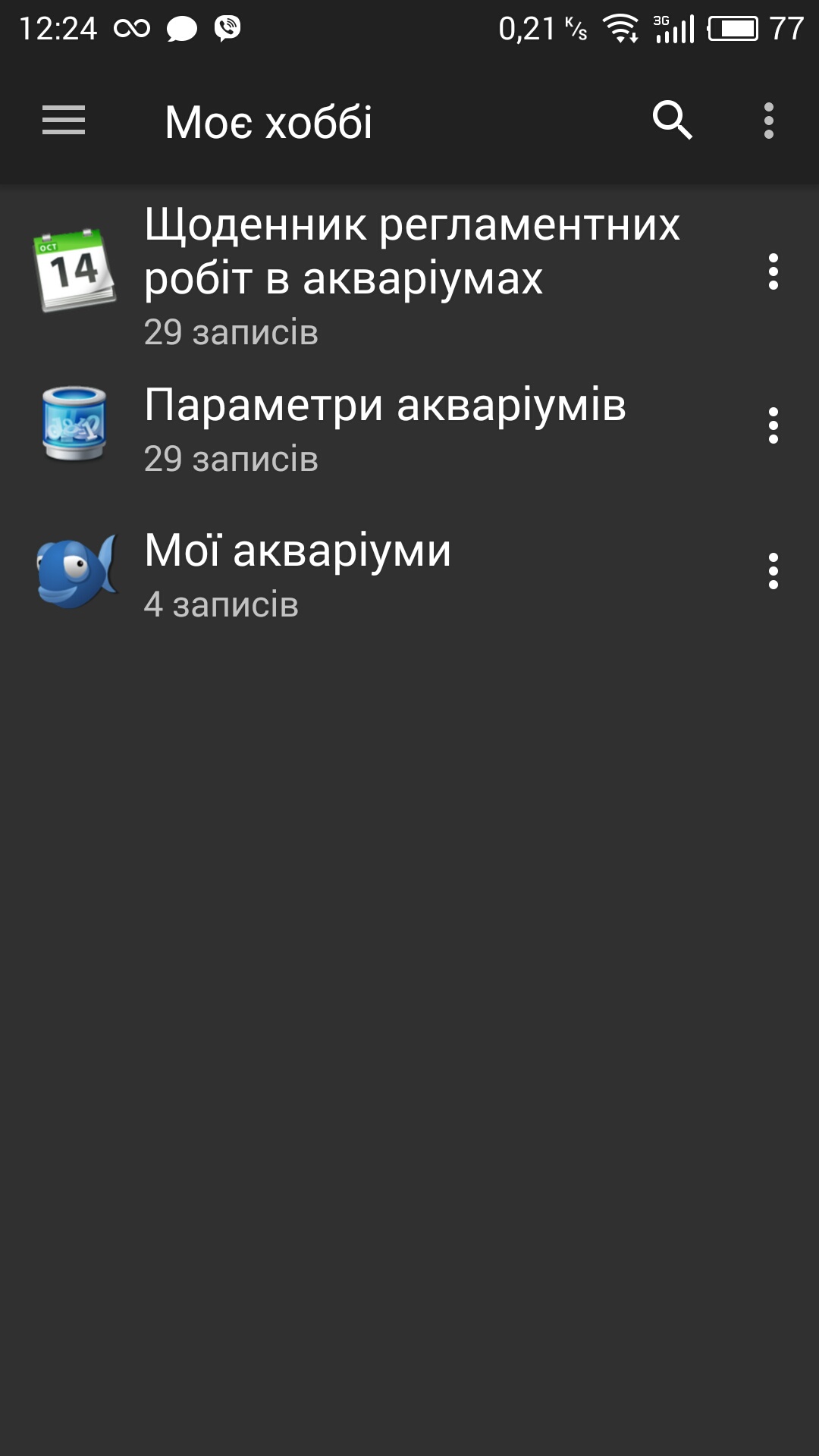819x1456 pixels.
Task: Show options for Щоденник регламентних робіт
Action: (773, 271)
